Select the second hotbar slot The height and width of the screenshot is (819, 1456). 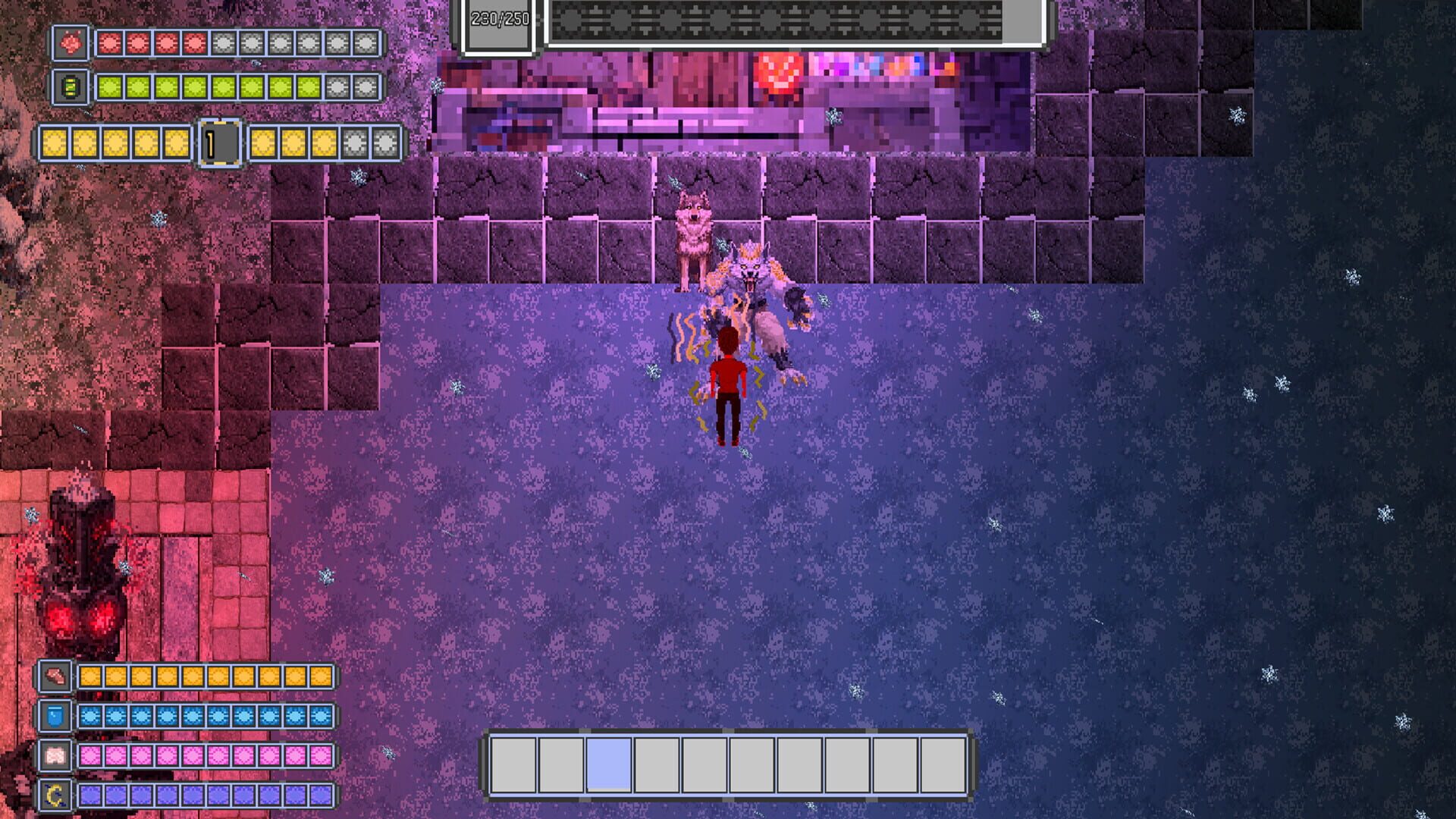[561, 764]
